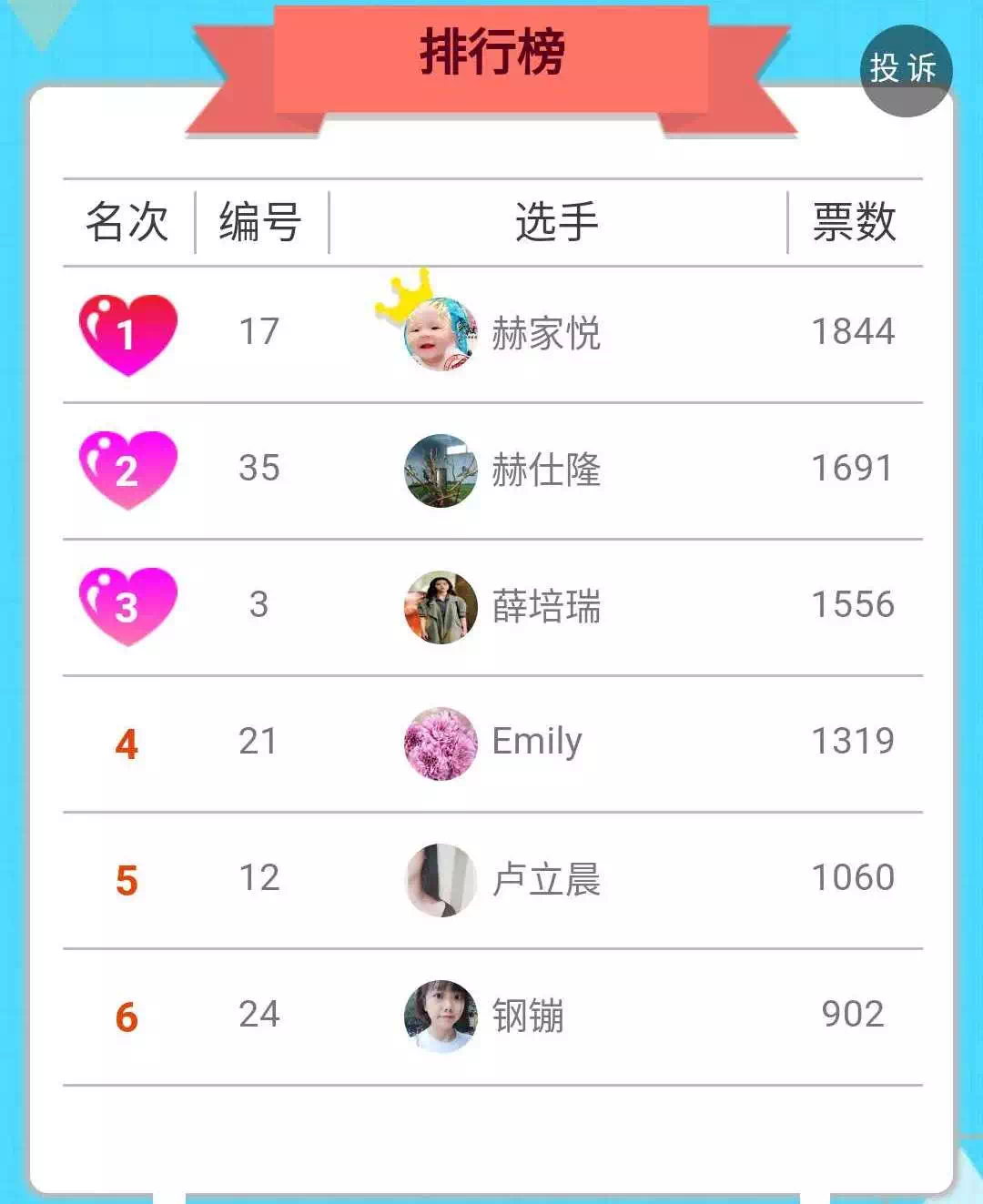Open contestant 薛培瑞's entry

tap(544, 606)
